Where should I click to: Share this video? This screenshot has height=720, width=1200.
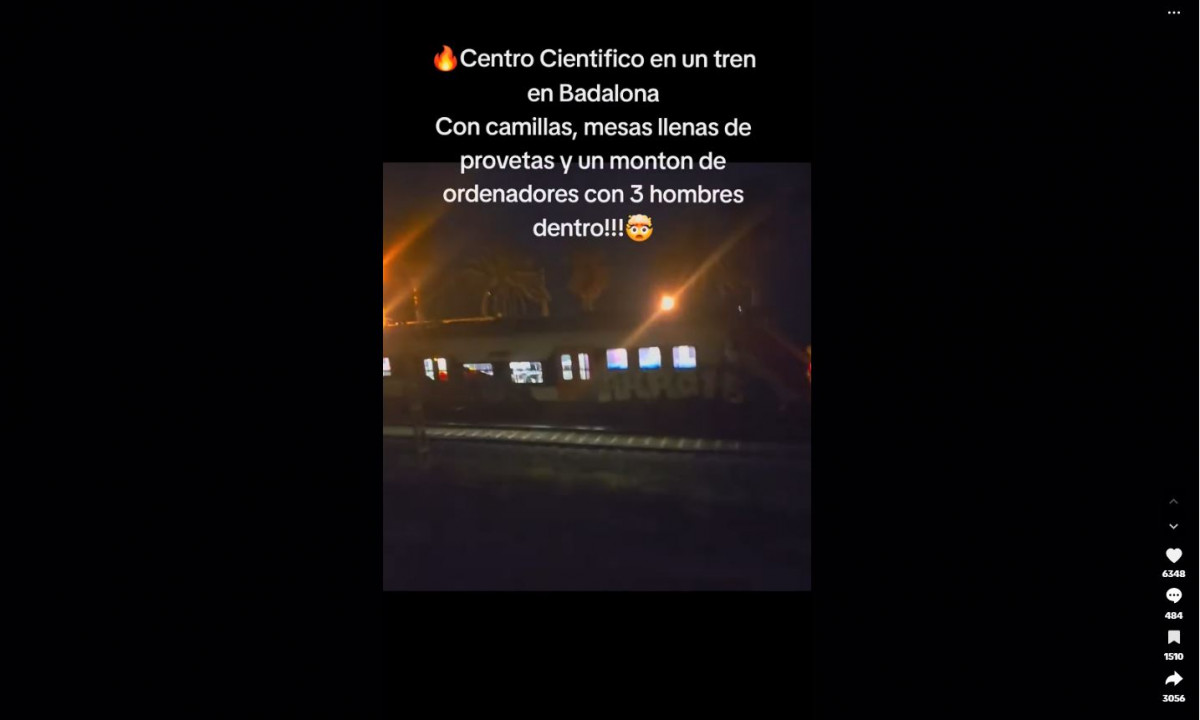(1174, 680)
